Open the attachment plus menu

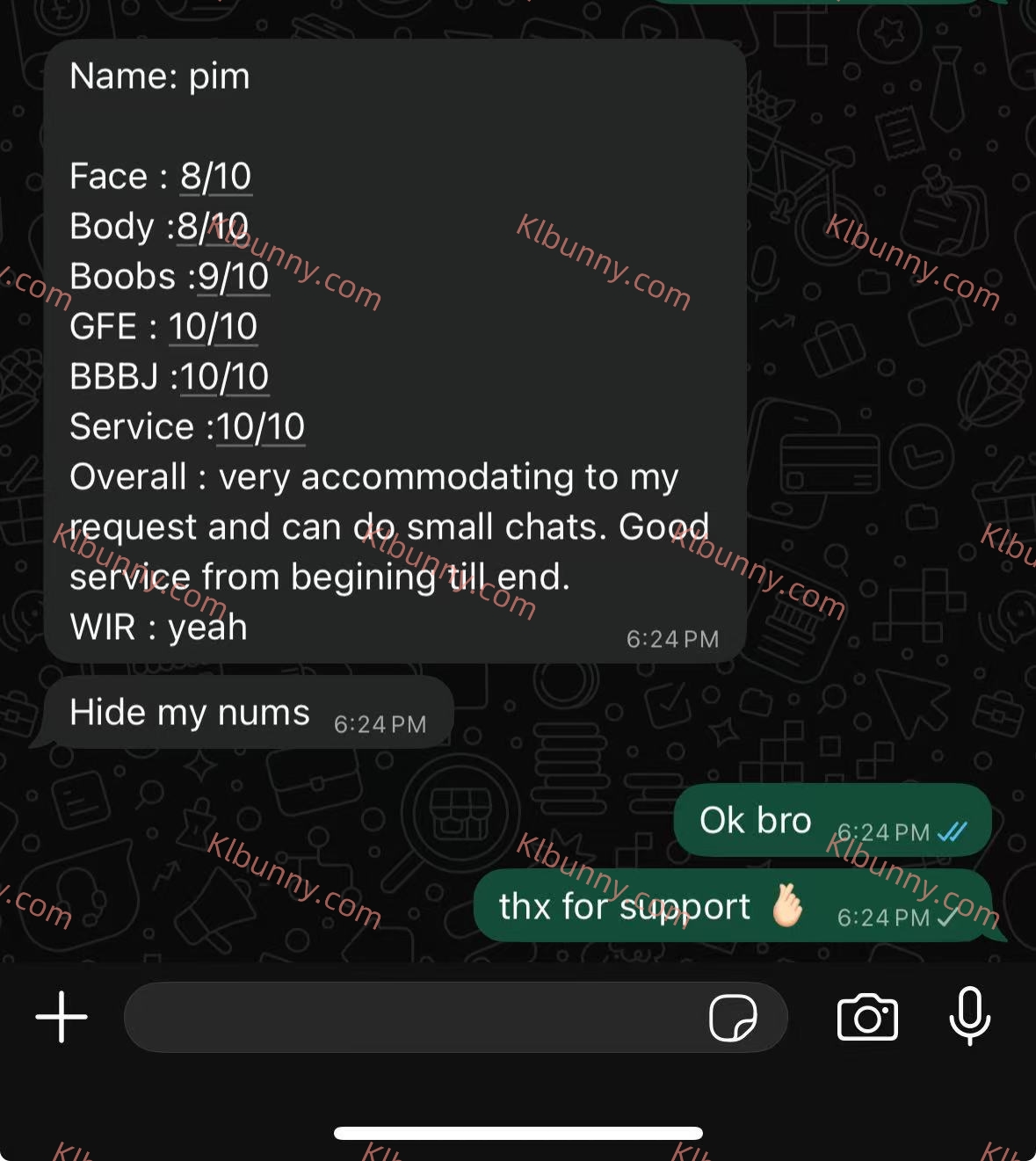point(62,1017)
